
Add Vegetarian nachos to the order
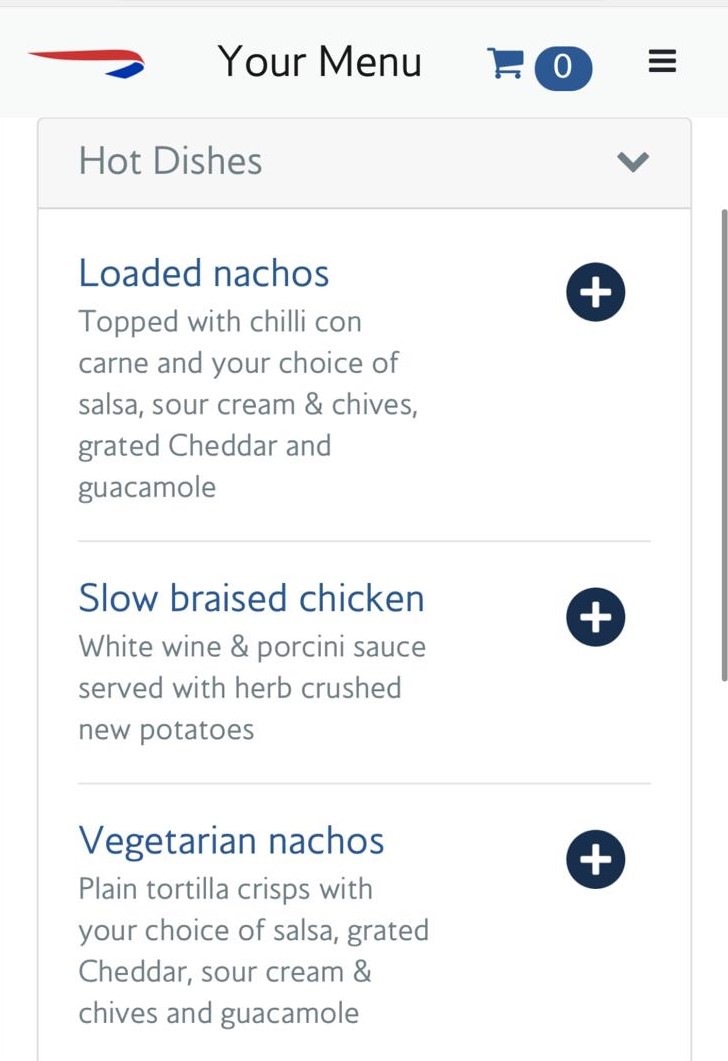tap(595, 860)
